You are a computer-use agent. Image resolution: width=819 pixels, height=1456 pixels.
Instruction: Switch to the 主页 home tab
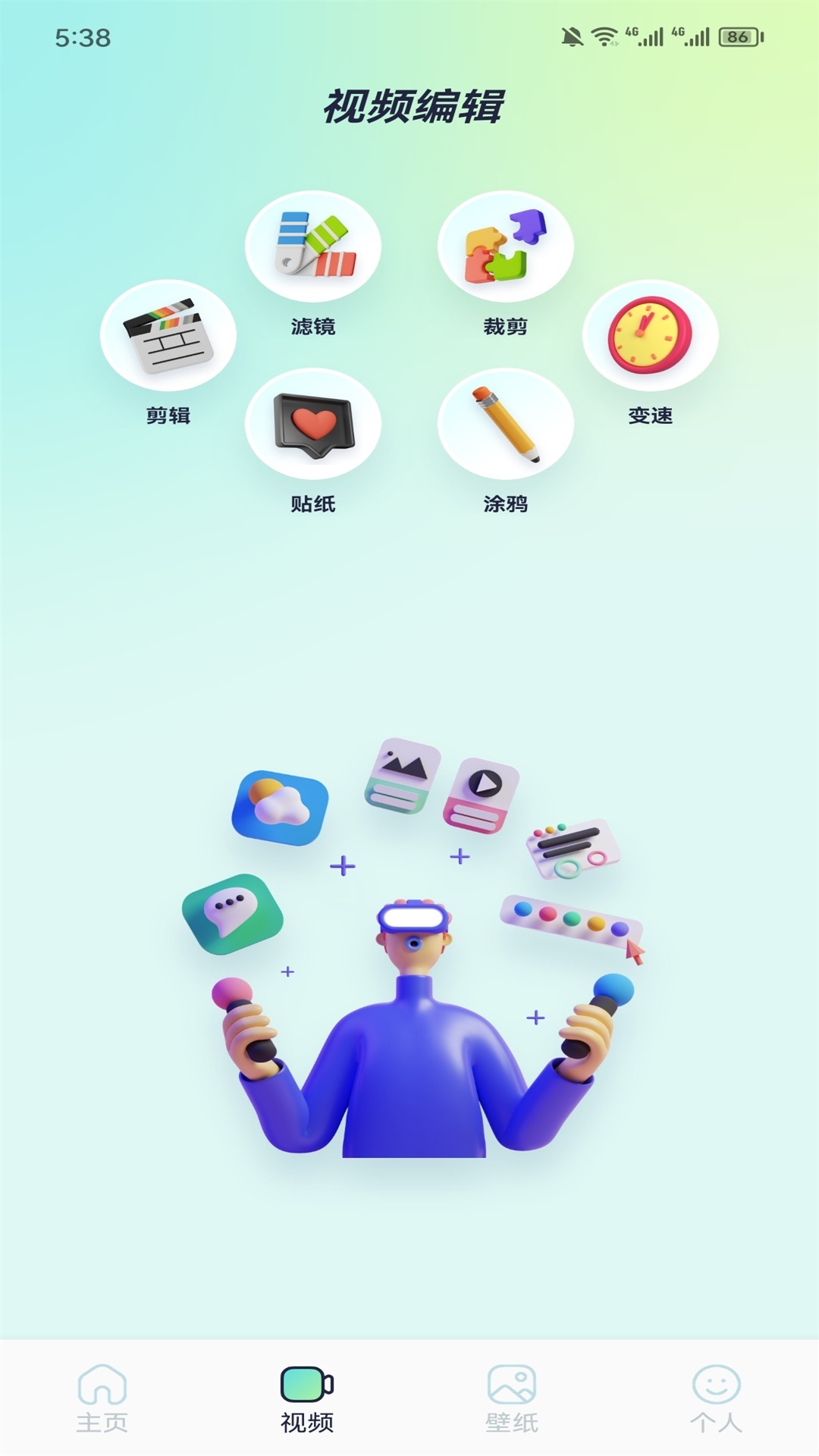click(x=102, y=1398)
